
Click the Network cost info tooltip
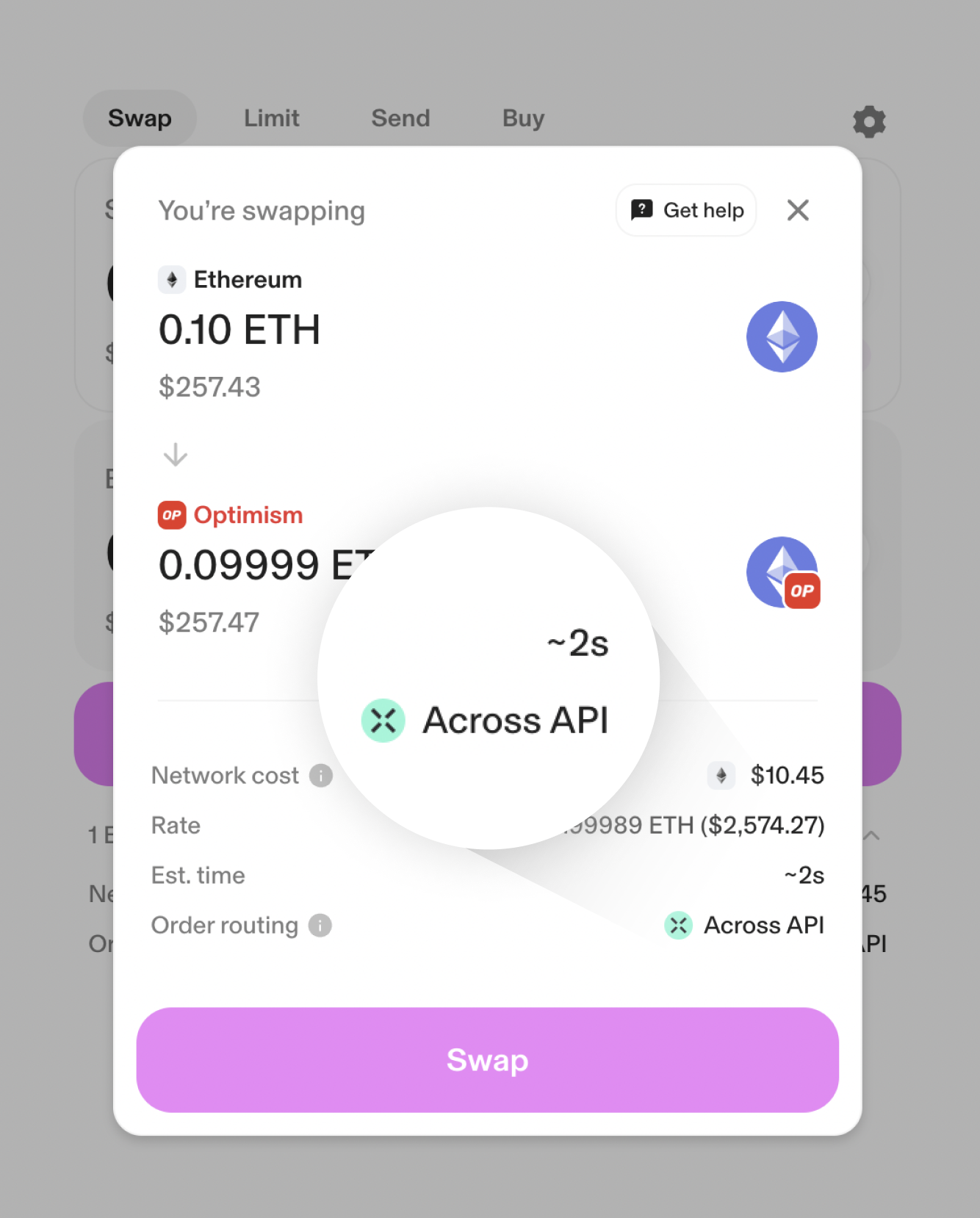pyautogui.click(x=321, y=775)
